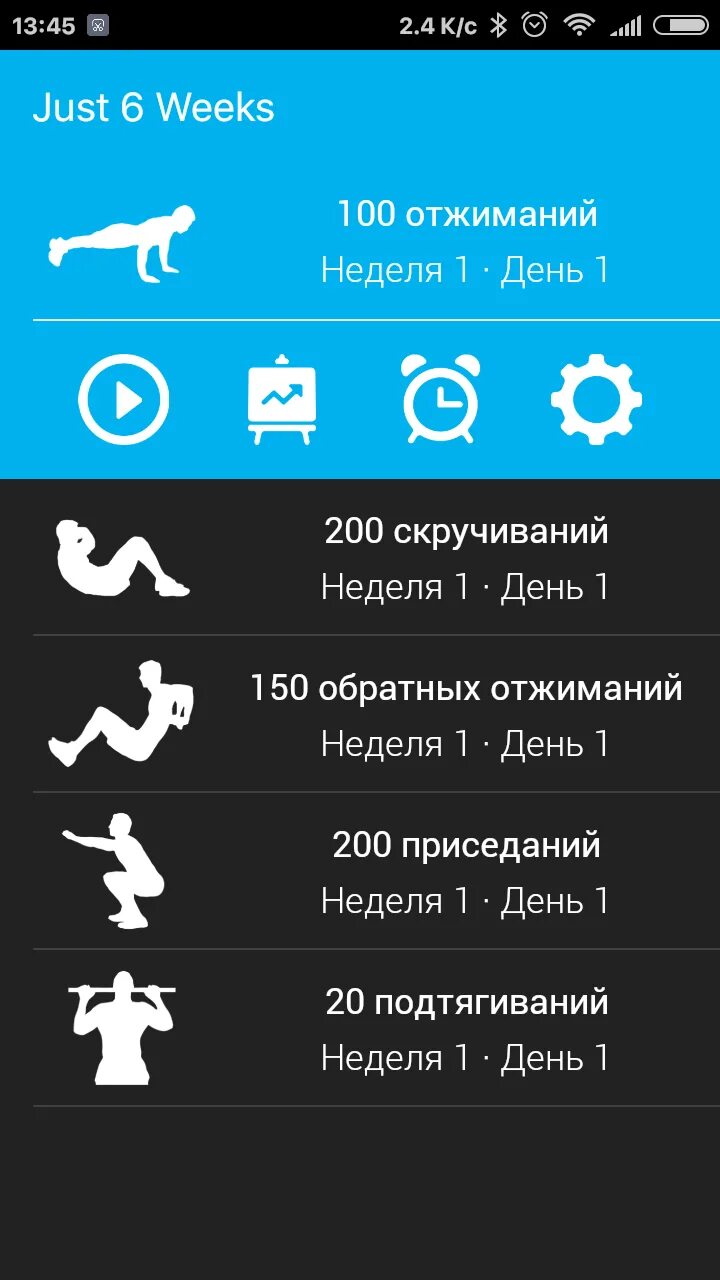Open the settings gear
Viewport: 720px width, 1280px height.
tap(596, 400)
